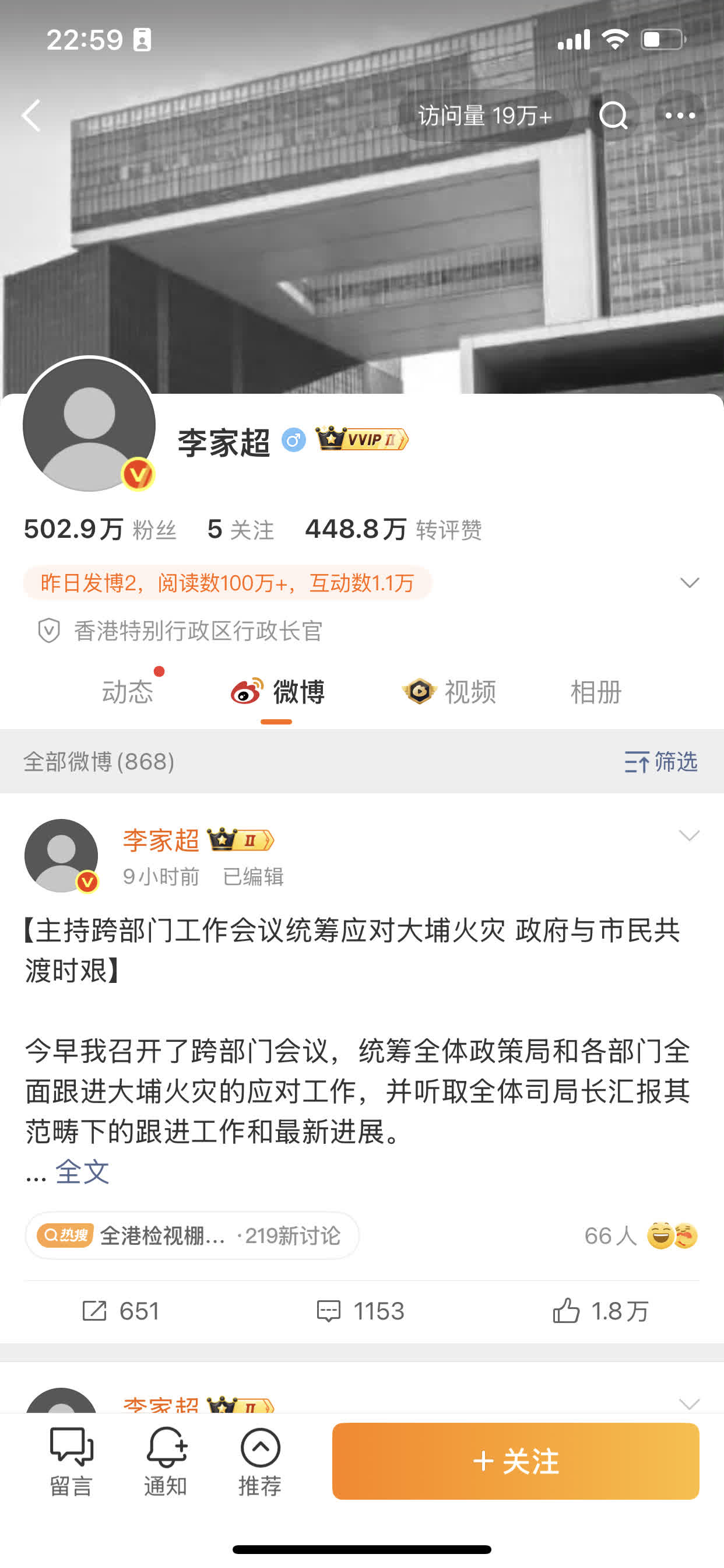Follow 李家超 with the 关注 button

515,1461
